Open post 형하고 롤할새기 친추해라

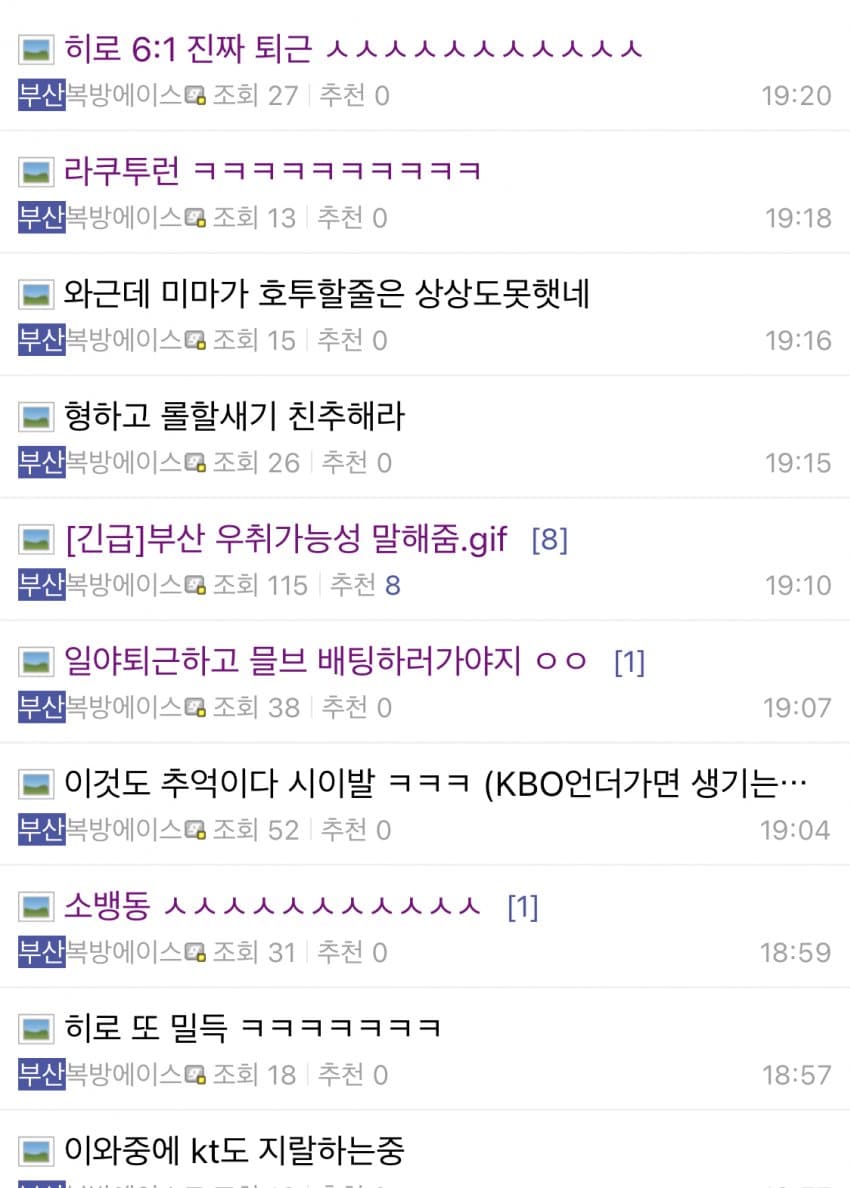(x=234, y=416)
